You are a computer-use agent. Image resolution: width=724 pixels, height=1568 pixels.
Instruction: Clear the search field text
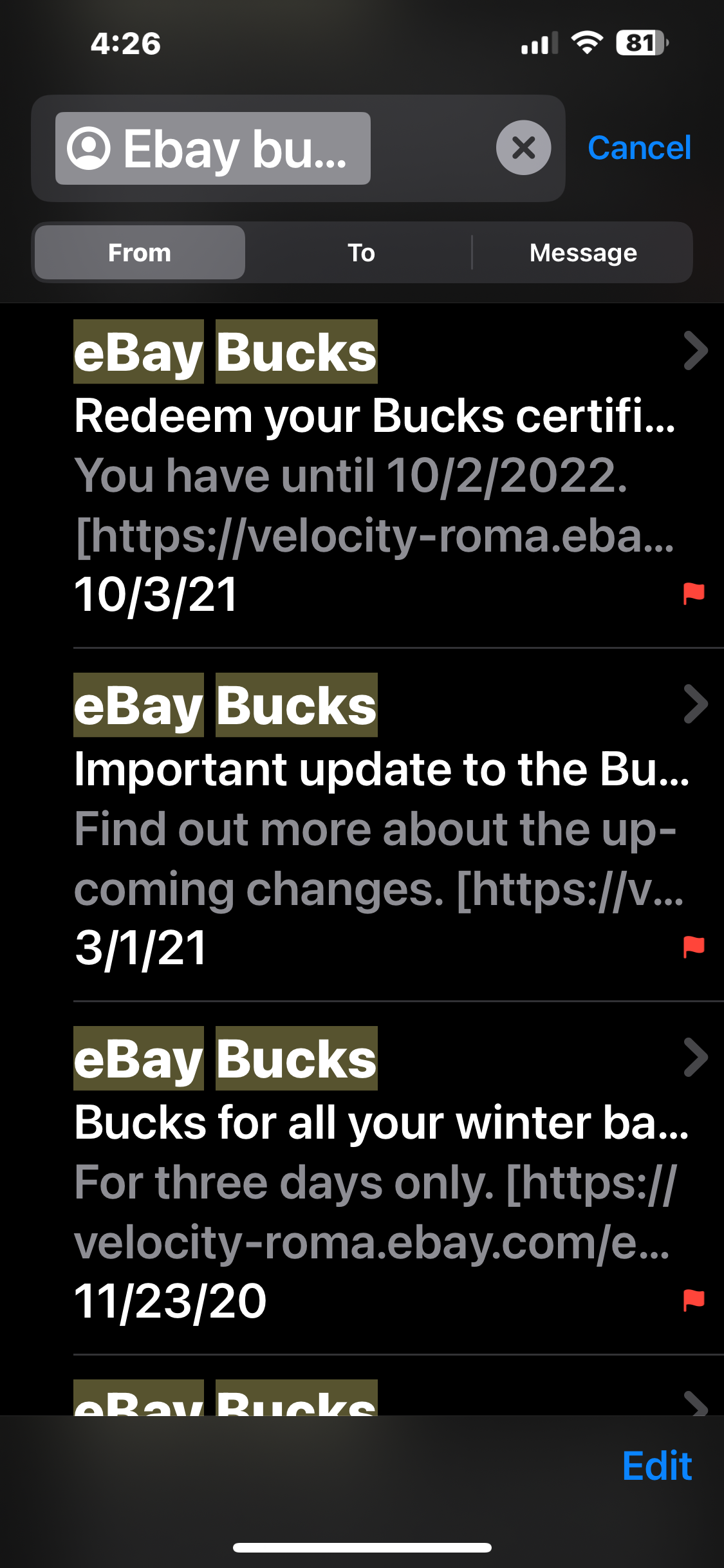tap(523, 147)
